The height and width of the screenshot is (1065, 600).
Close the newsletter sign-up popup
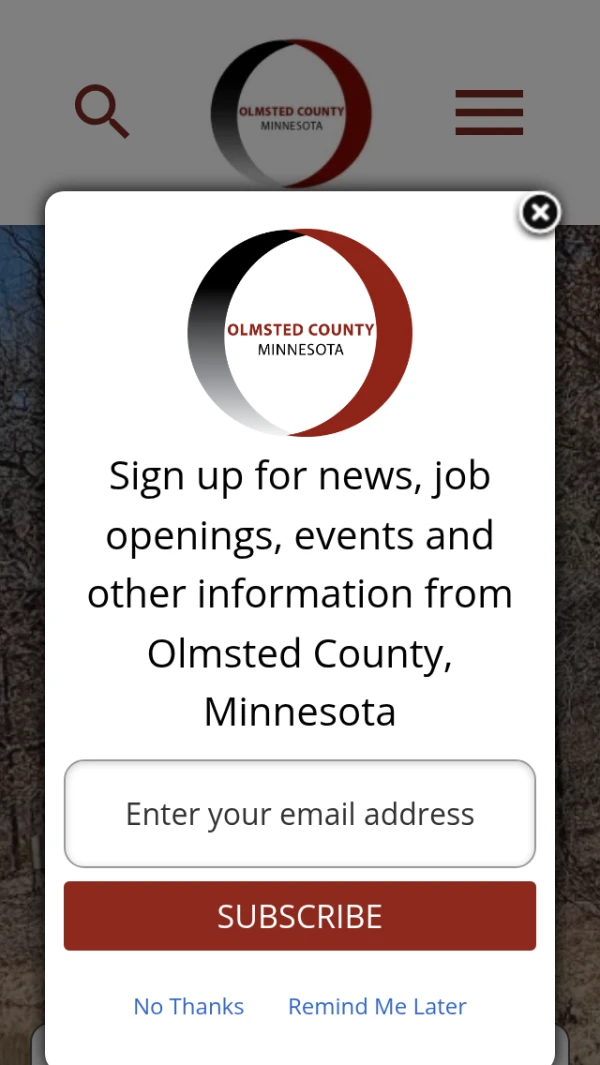tap(540, 213)
